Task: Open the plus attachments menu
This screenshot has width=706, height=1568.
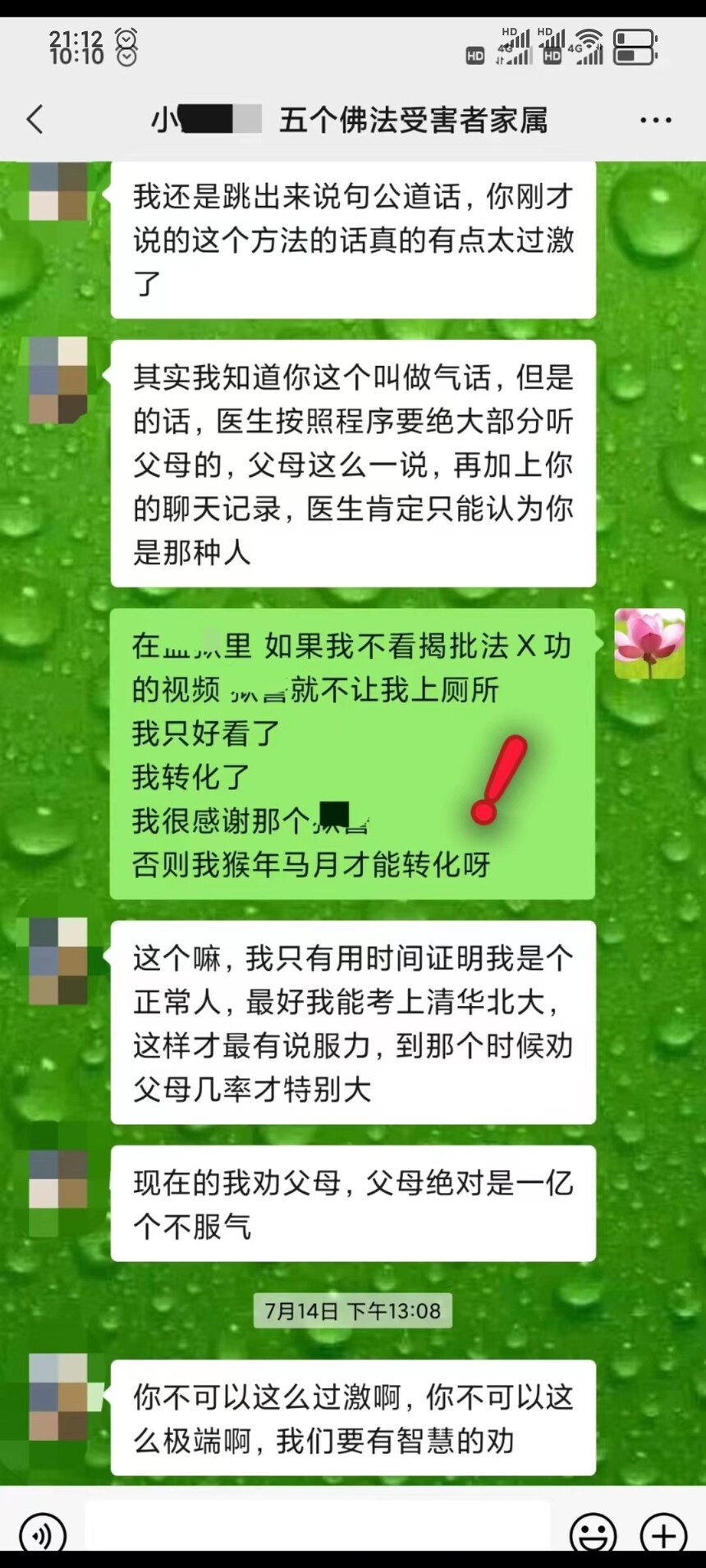Action: (x=663, y=1532)
